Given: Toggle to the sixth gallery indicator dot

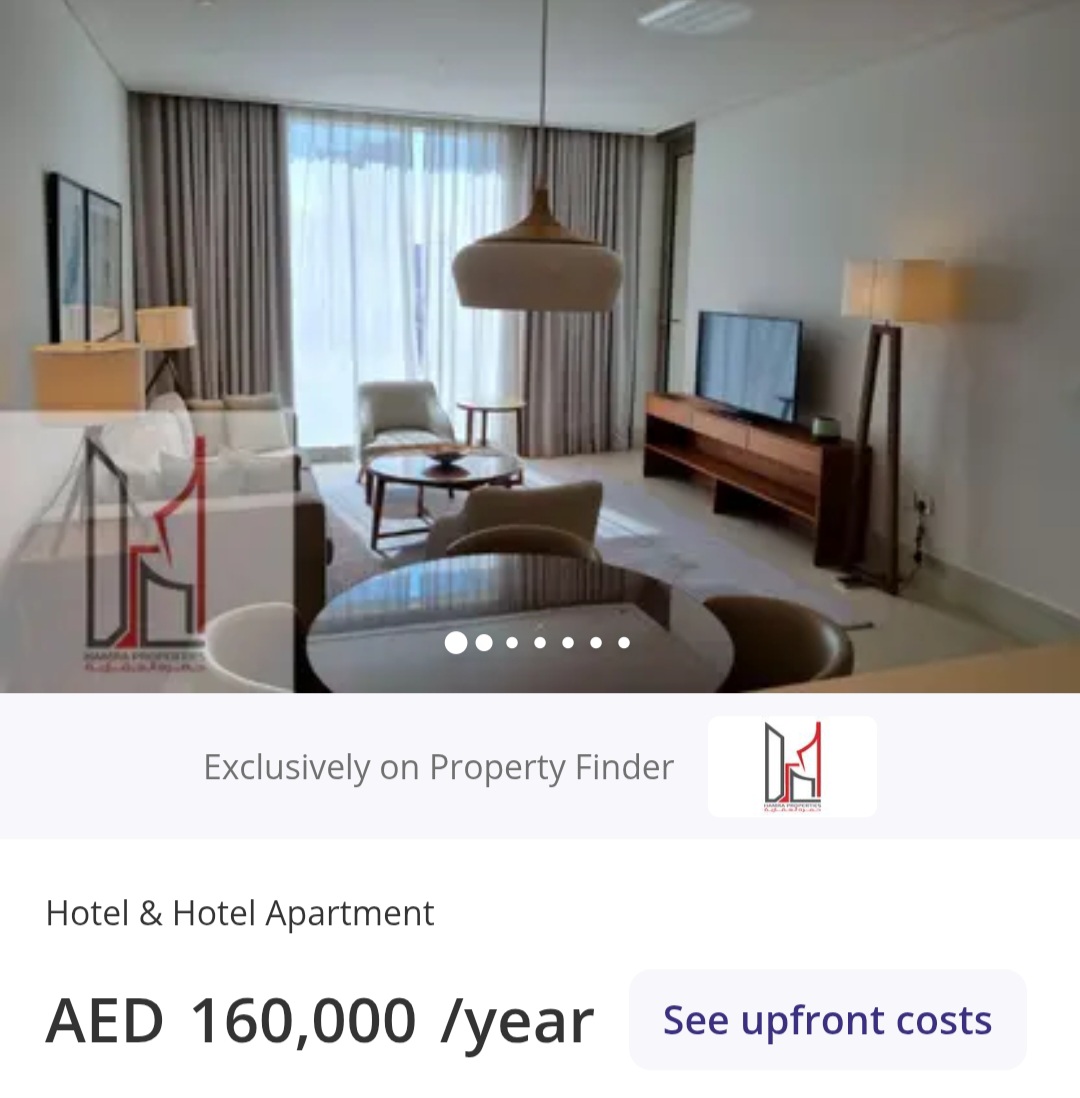Looking at the screenshot, I should pos(595,645).
